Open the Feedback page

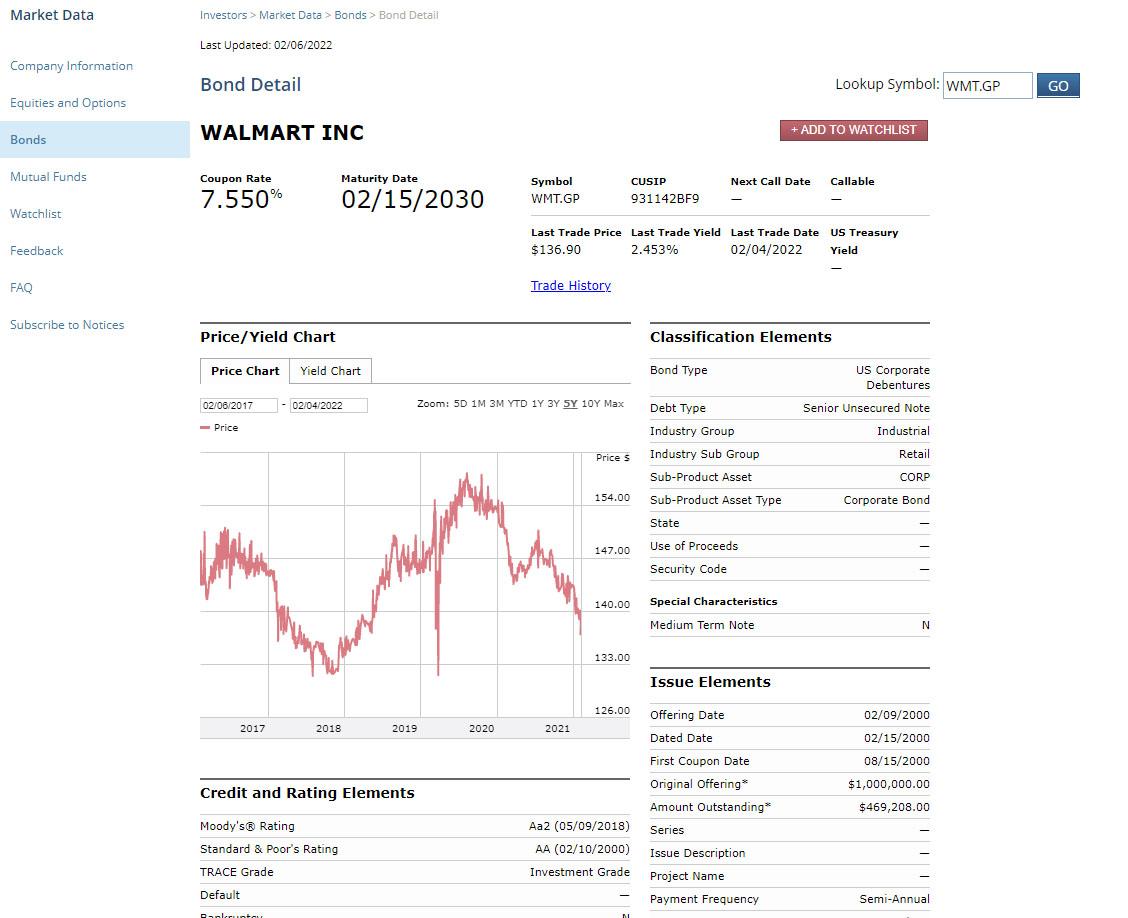coord(37,251)
